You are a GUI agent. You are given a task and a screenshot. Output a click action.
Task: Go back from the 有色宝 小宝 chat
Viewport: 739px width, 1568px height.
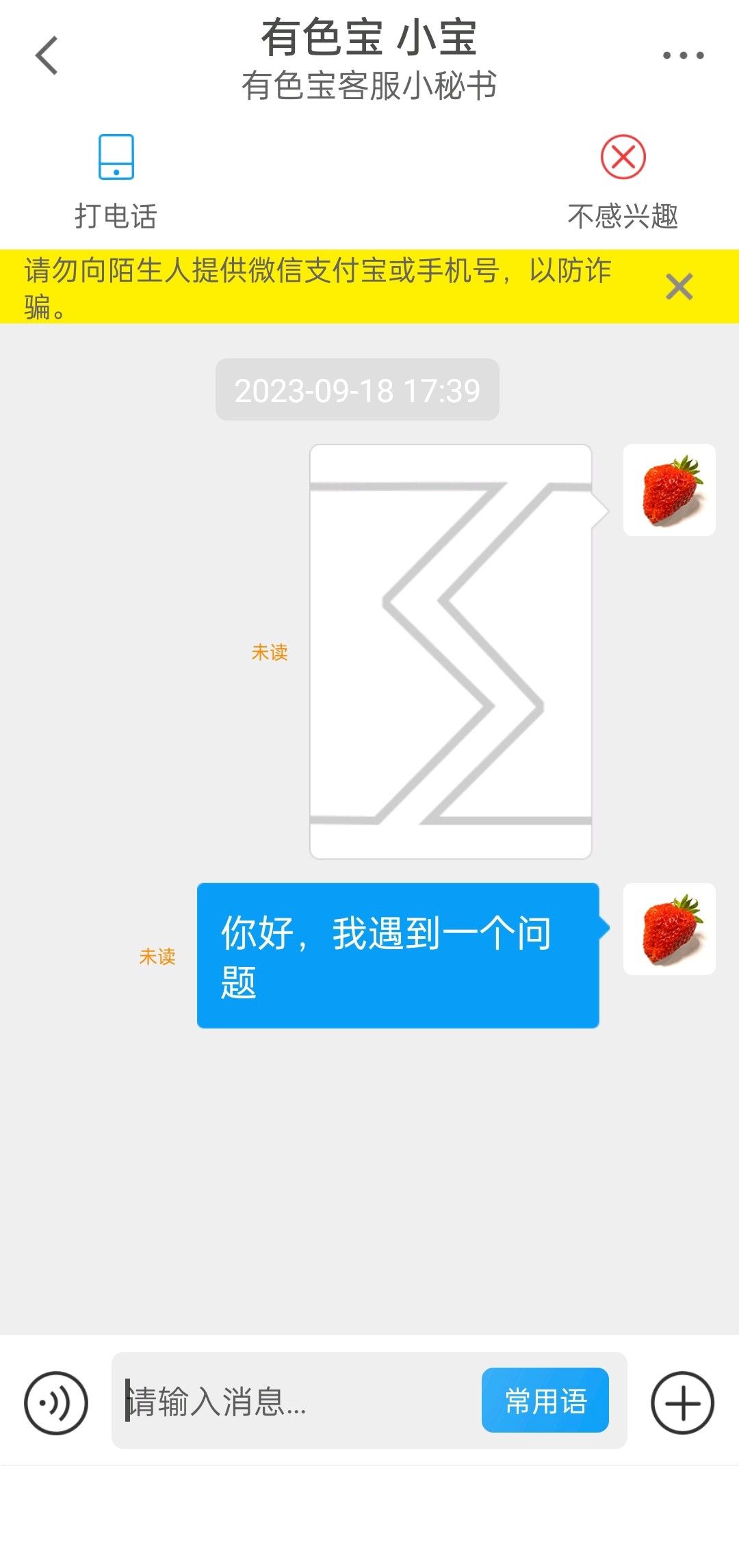[x=47, y=55]
